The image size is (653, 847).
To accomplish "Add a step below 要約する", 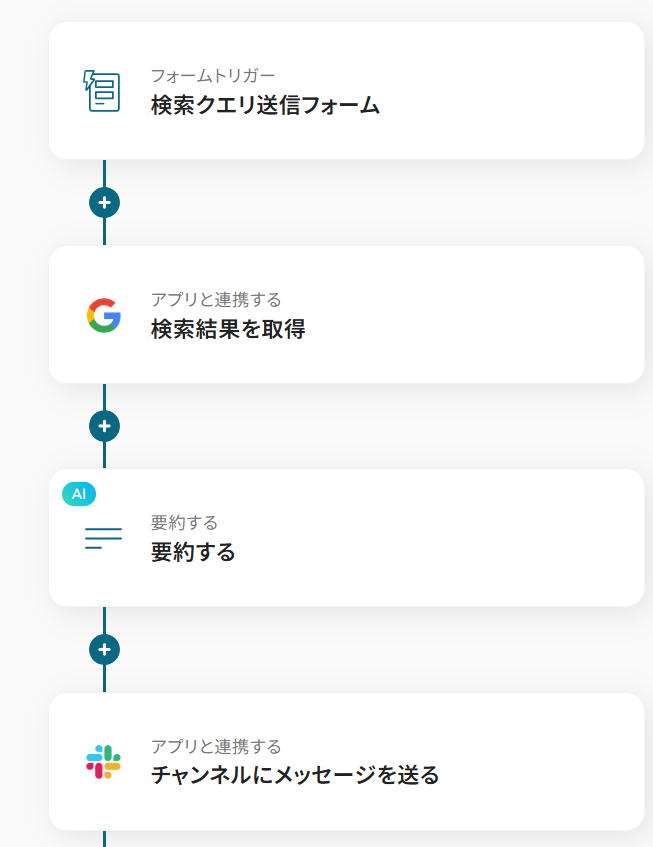I will [104, 650].
